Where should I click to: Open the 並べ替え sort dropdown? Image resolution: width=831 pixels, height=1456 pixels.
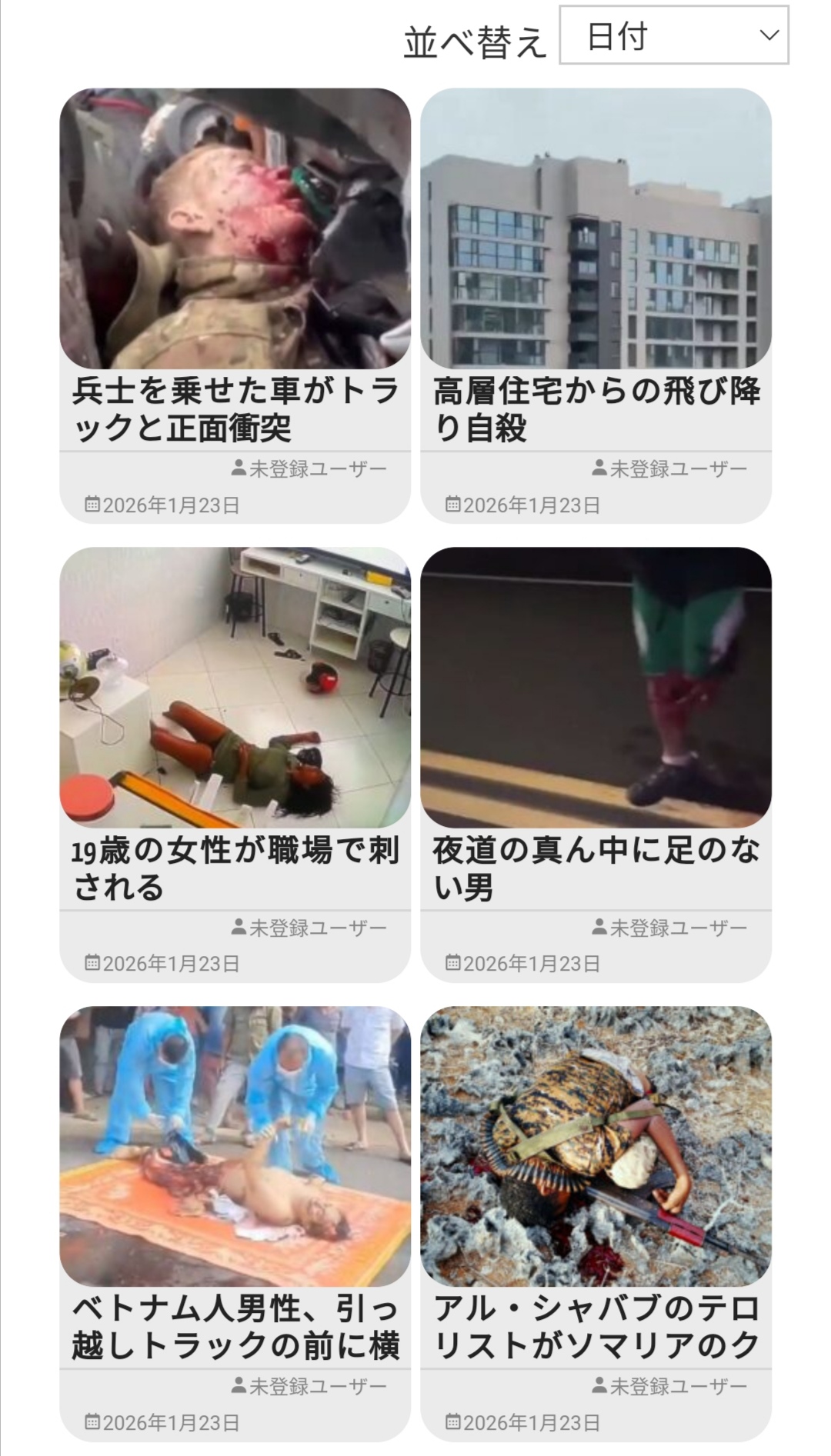tap(673, 35)
